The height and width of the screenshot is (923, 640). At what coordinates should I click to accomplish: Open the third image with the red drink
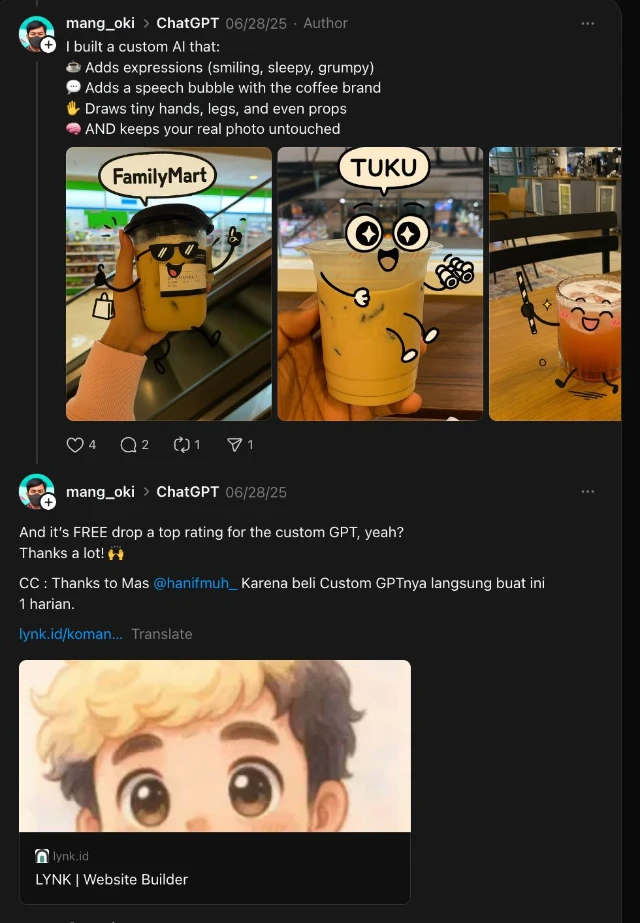(x=554, y=284)
